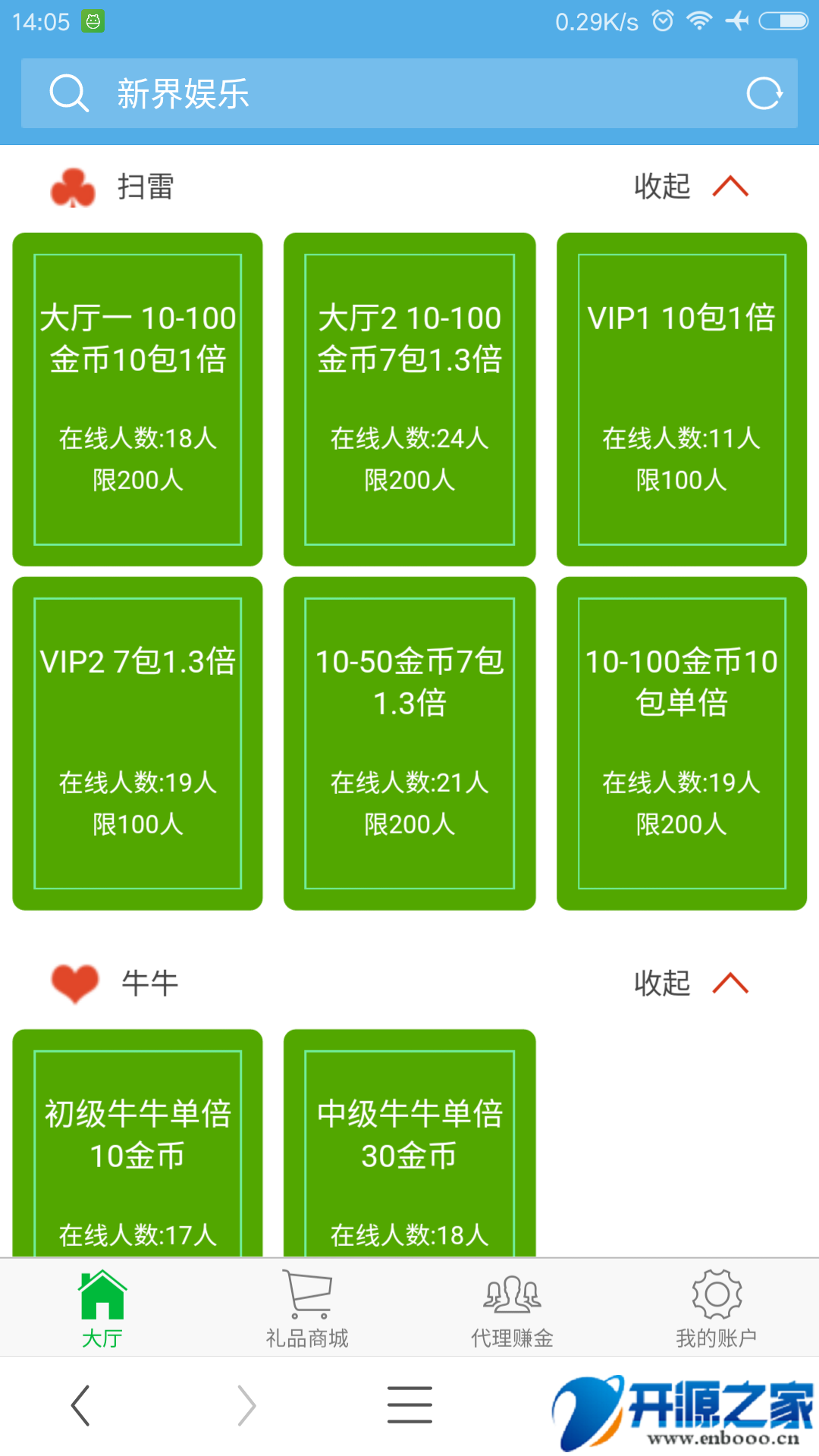Viewport: 819px width, 1456px height.
Task: Open the browser menu button
Action: (409, 1405)
